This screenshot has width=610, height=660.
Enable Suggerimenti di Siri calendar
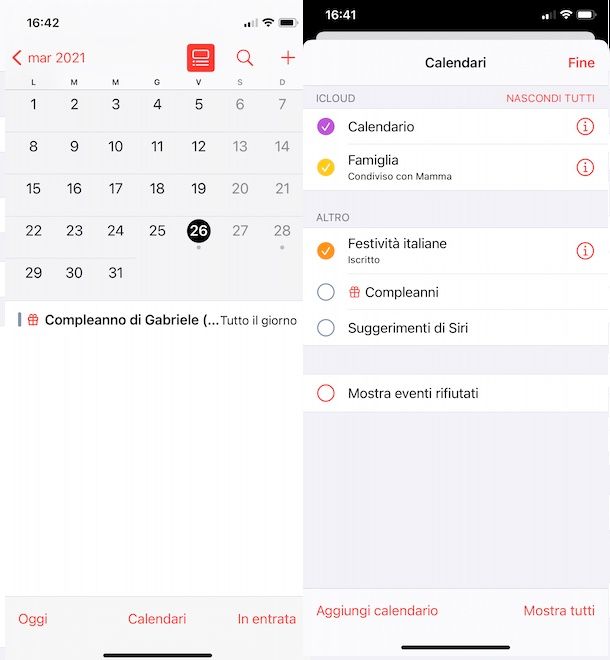[x=326, y=328]
